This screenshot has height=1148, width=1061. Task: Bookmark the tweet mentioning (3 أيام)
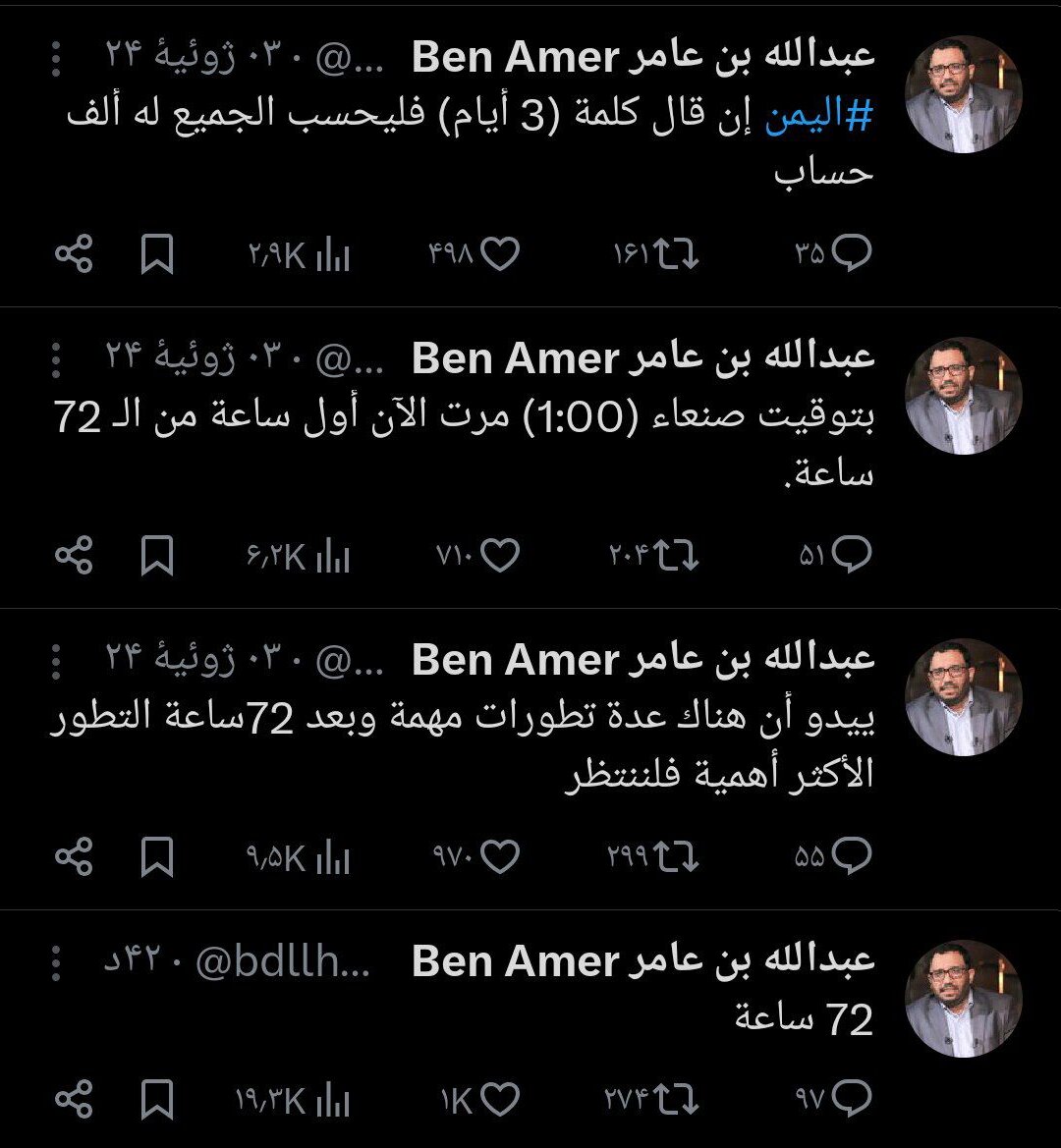pyautogui.click(x=157, y=256)
